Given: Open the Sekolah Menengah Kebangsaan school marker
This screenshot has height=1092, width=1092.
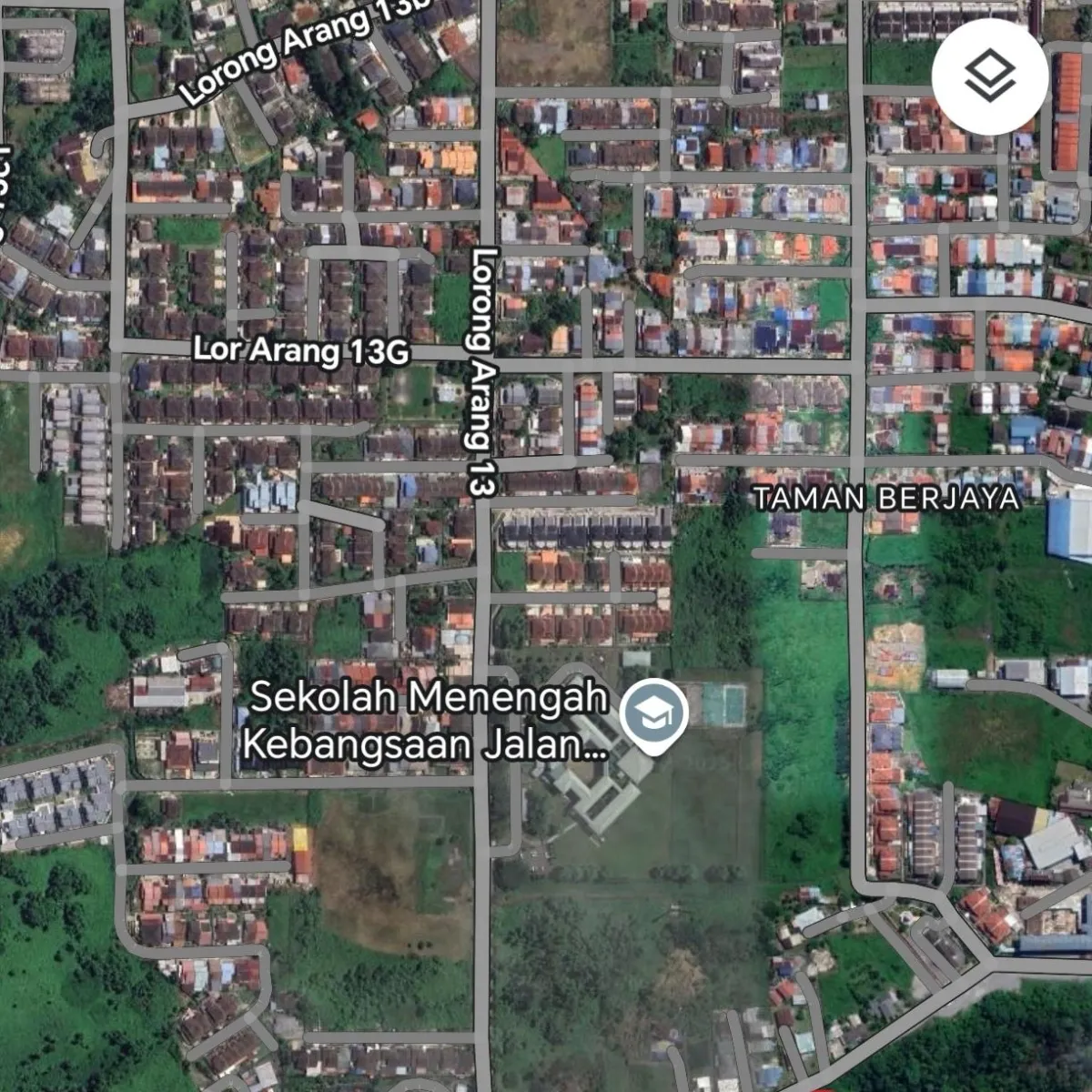Looking at the screenshot, I should tap(653, 716).
